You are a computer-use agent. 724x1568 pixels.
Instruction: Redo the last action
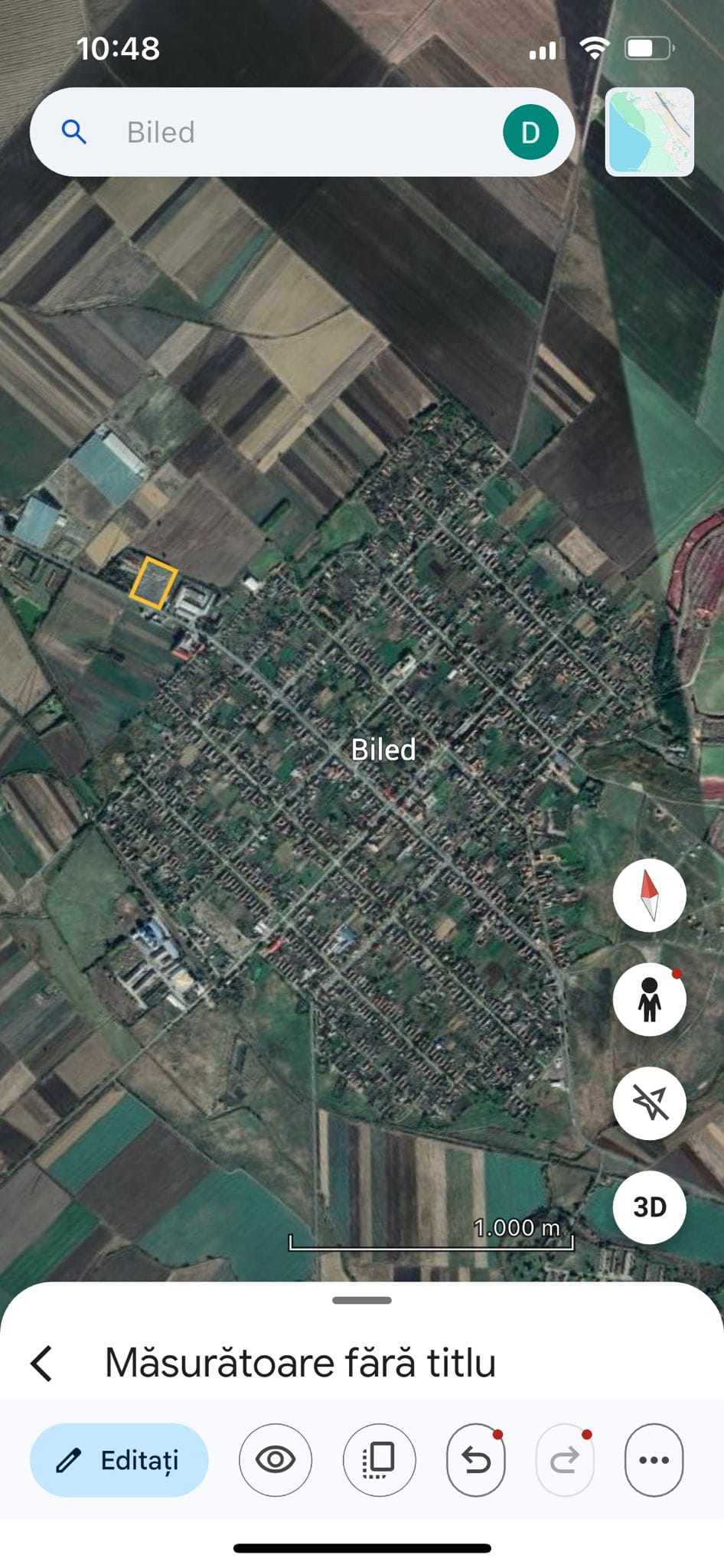coord(565,1460)
